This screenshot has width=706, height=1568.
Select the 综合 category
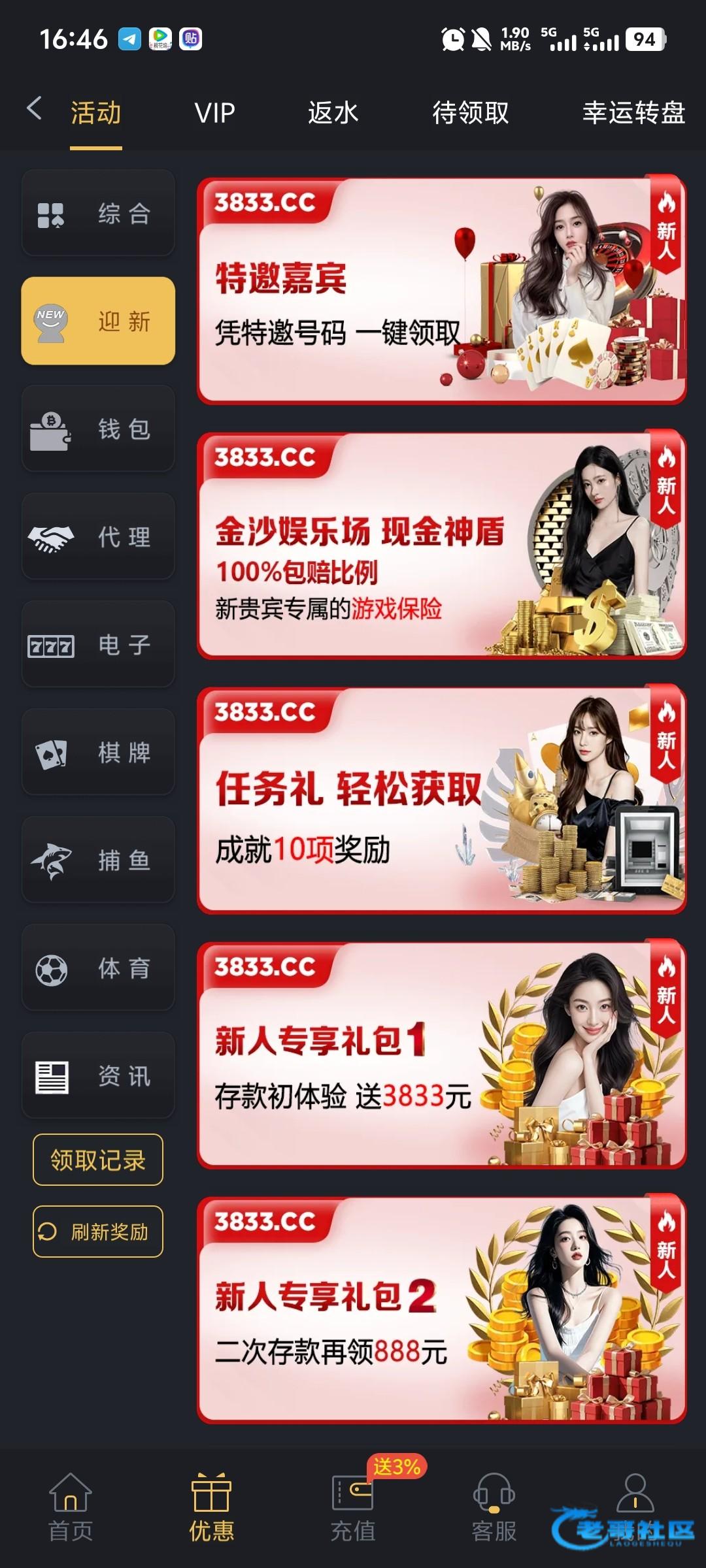[98, 213]
